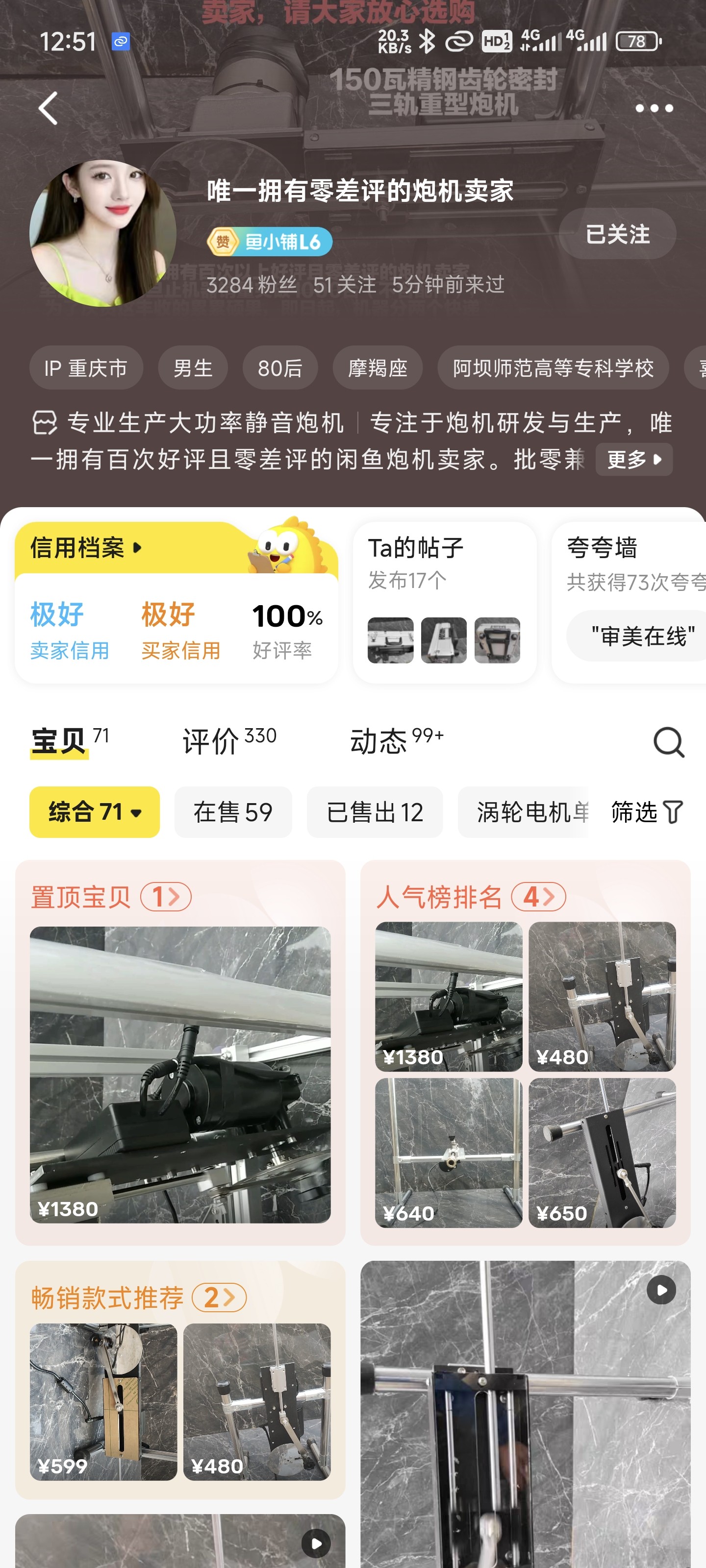Screen dimensions: 706x1568
Task: Search within this seller's items
Action: pyautogui.click(x=668, y=742)
